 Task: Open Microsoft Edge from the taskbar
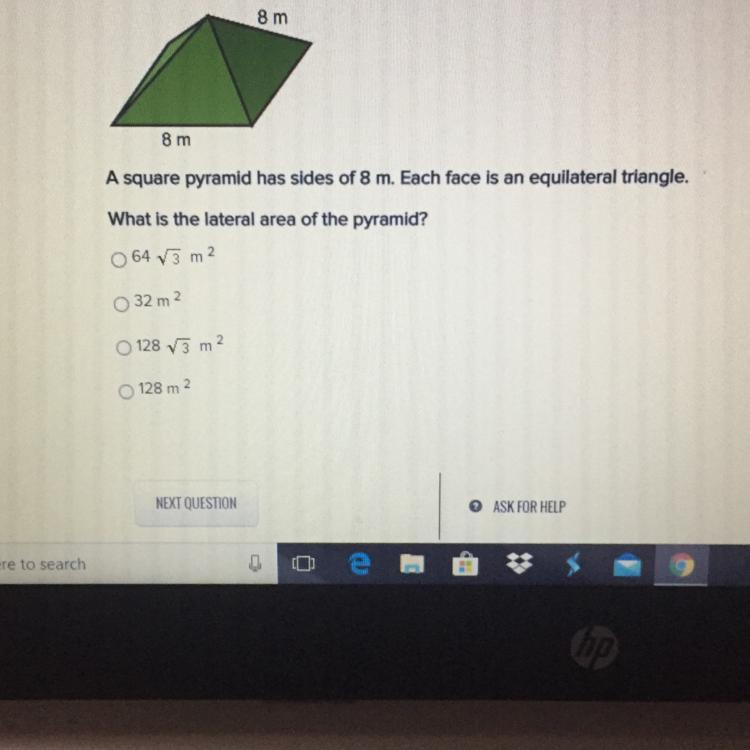pos(359,566)
